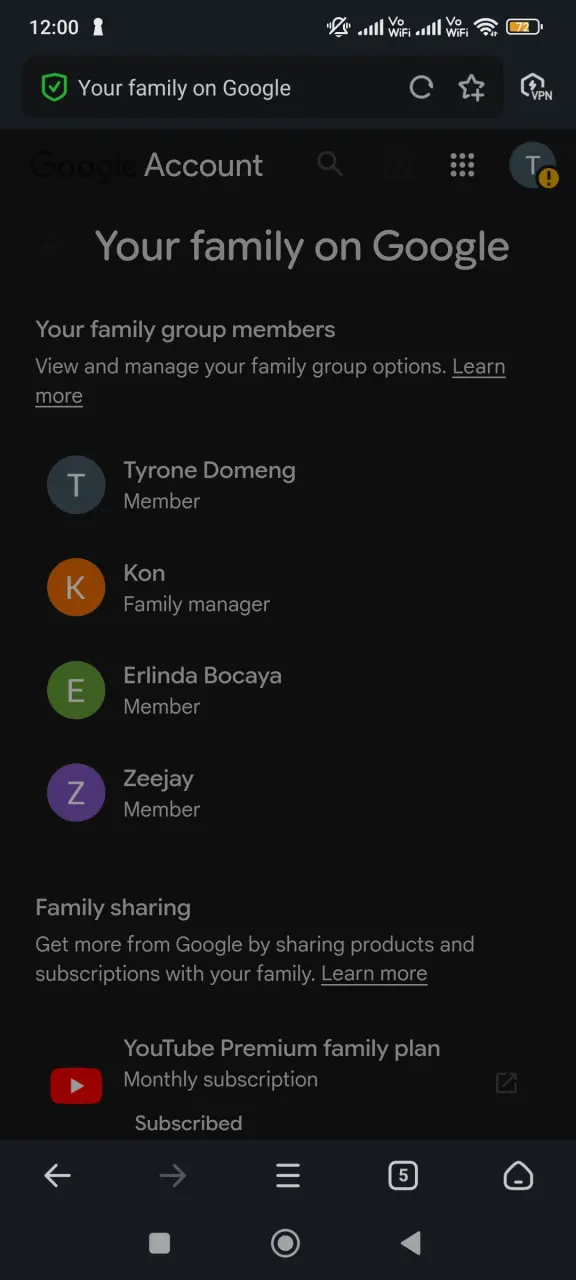The image size is (576, 1280).
Task: Open recent apps with the square button
Action: (x=159, y=1243)
